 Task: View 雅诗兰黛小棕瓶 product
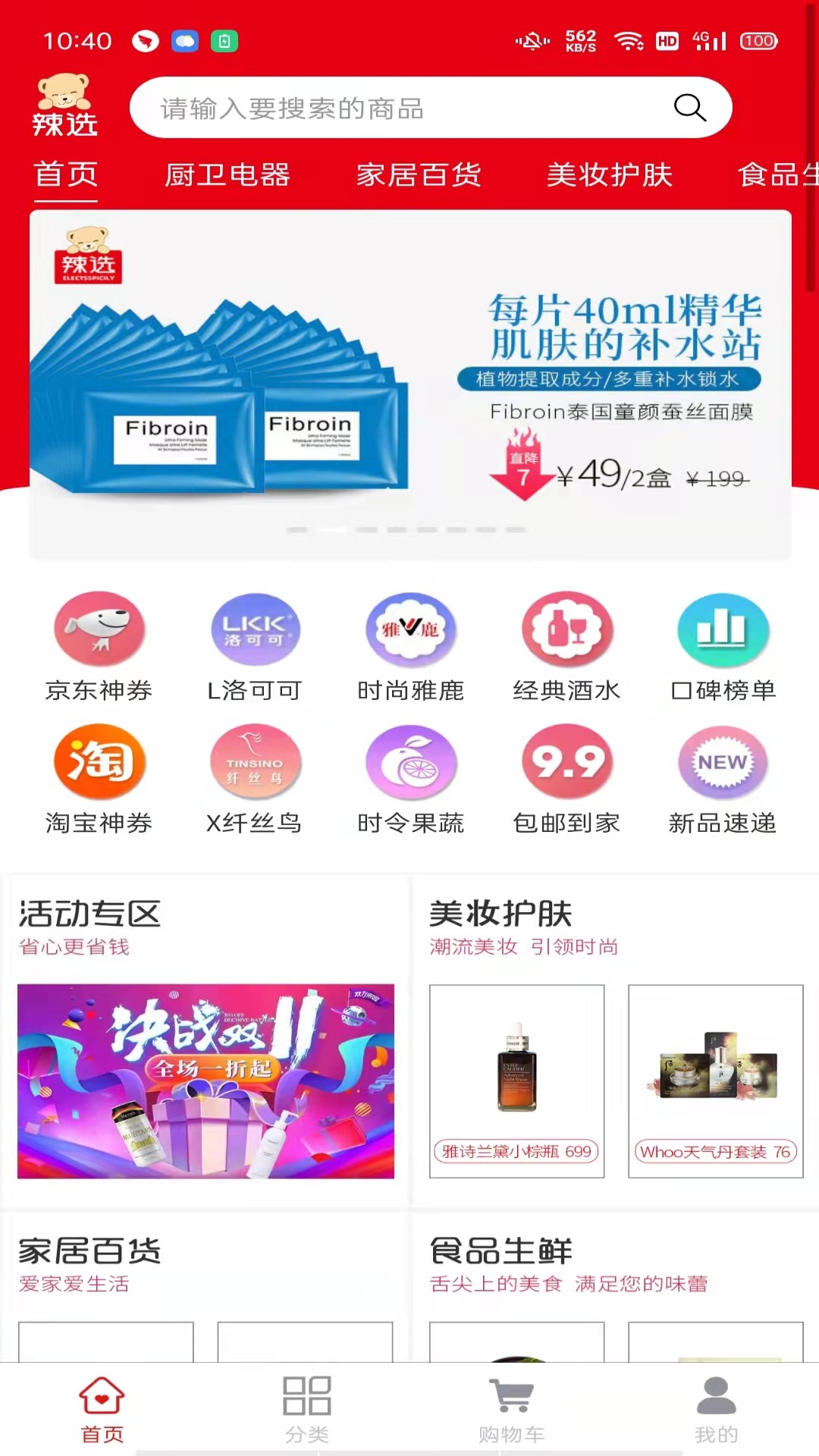point(516,1081)
